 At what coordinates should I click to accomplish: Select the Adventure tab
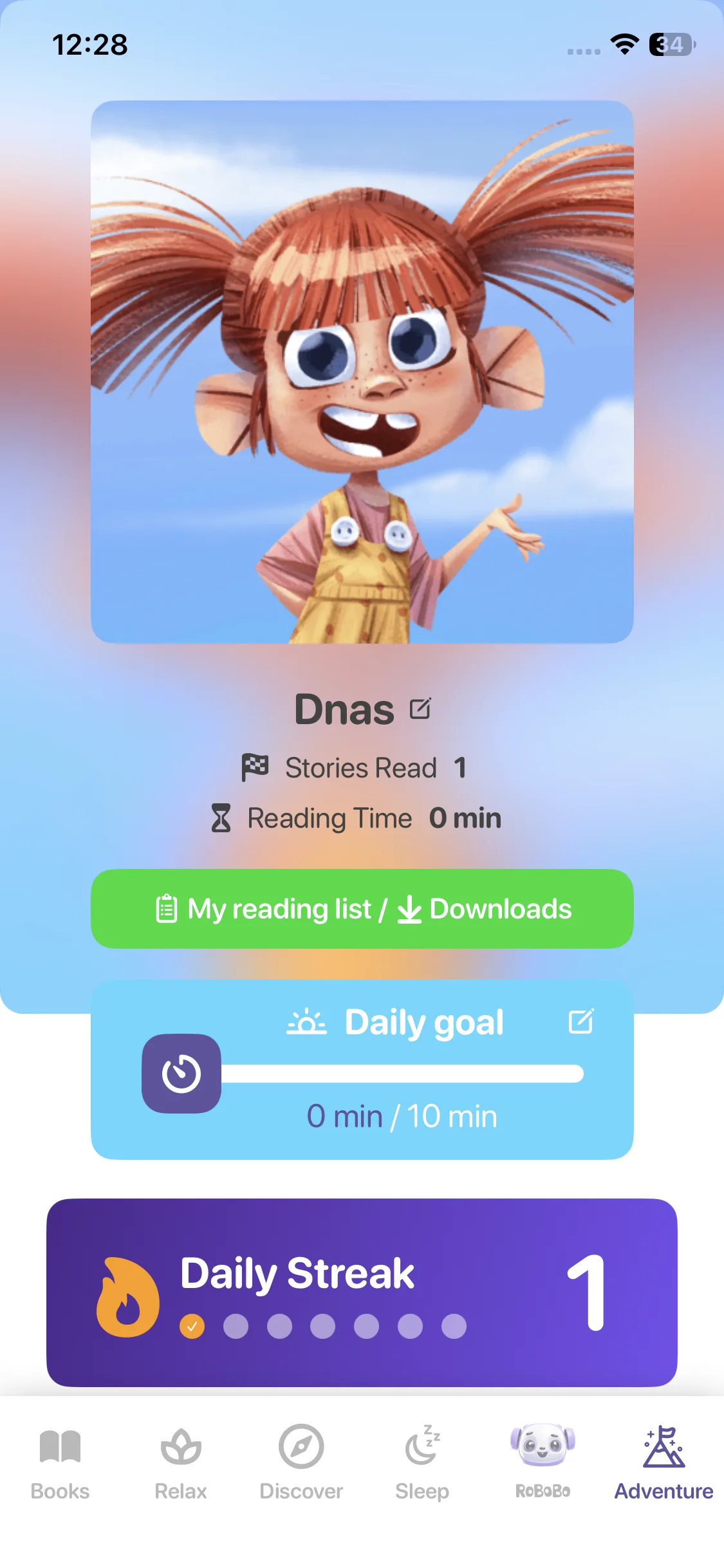click(664, 1462)
